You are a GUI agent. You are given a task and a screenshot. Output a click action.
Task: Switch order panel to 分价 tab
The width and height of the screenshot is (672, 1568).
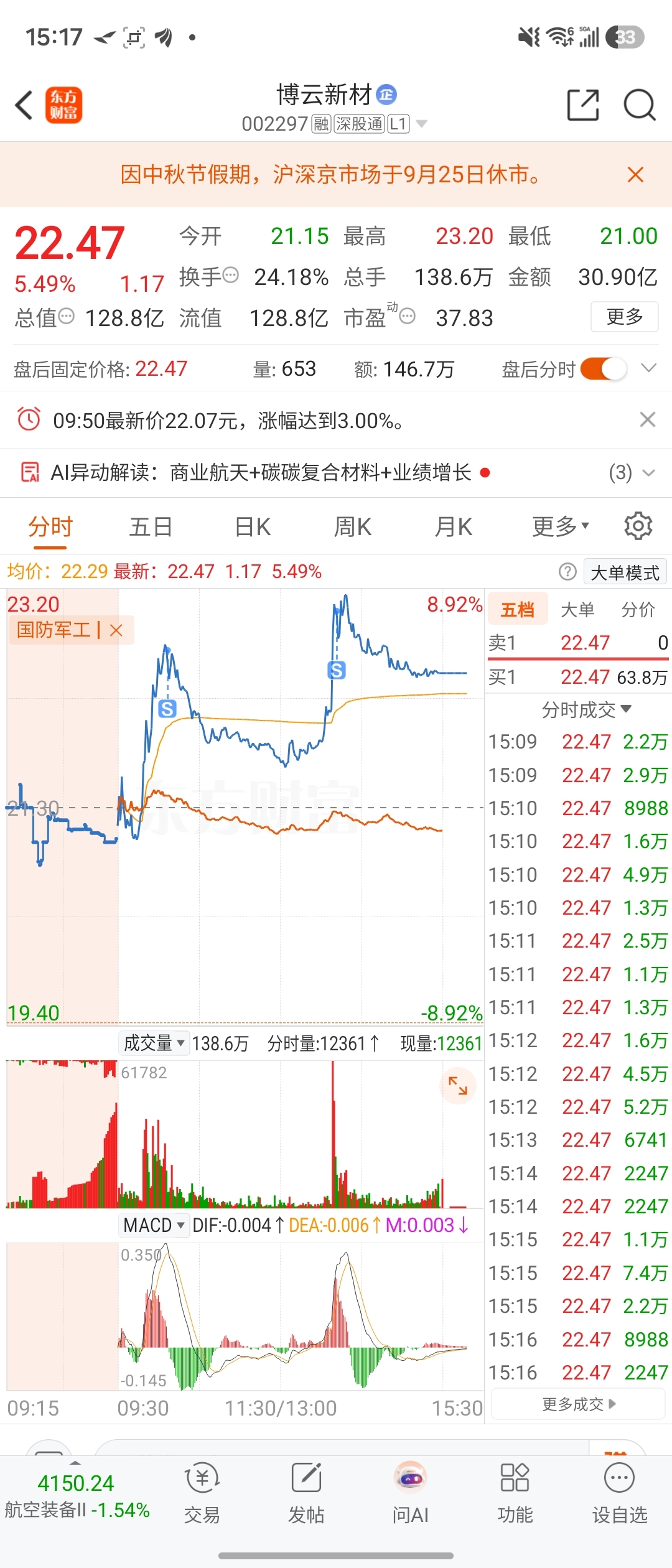coord(638,610)
